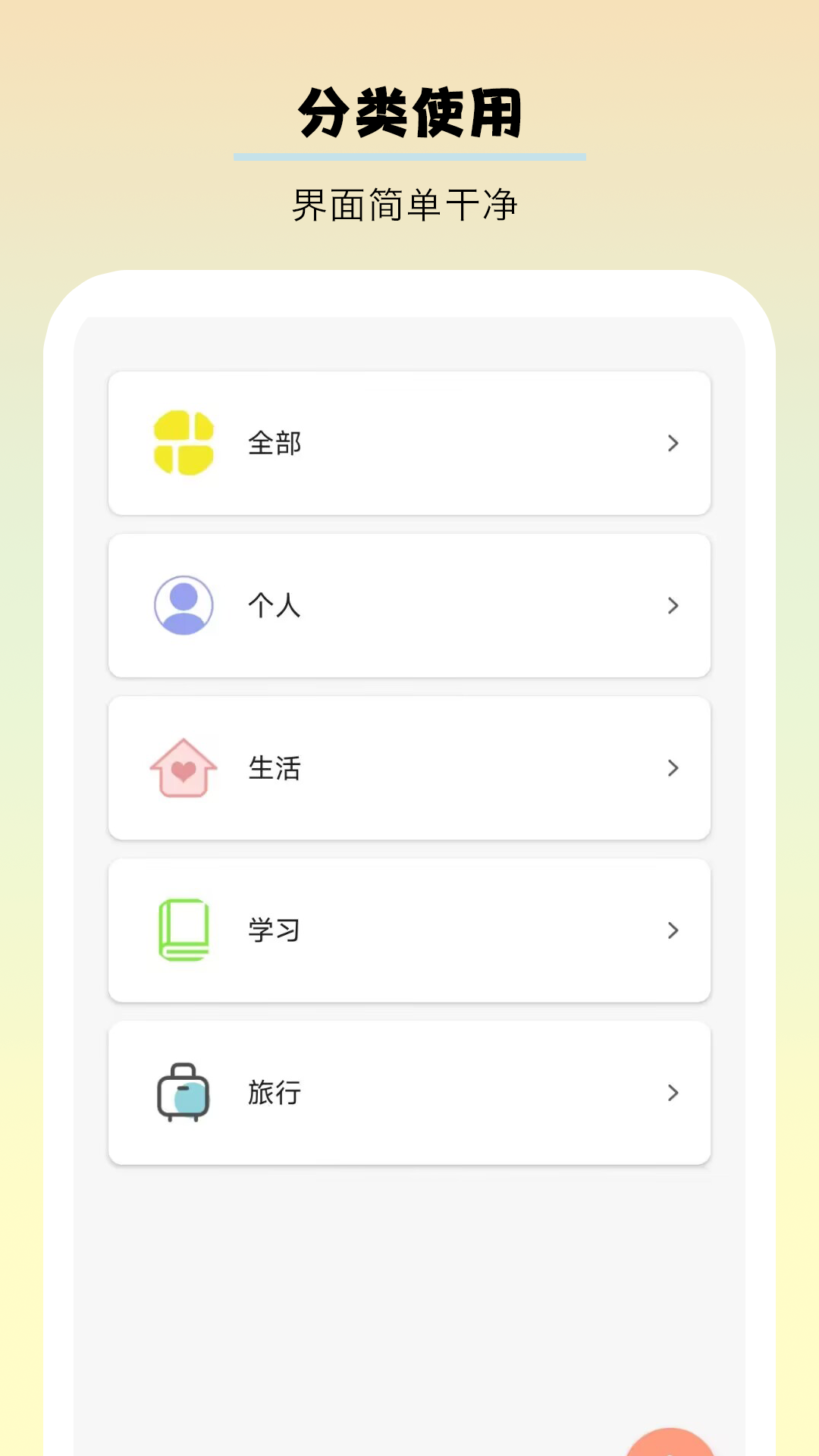This screenshot has height=1456, width=819.
Task: Open the 学习 category card
Action: coord(409,930)
